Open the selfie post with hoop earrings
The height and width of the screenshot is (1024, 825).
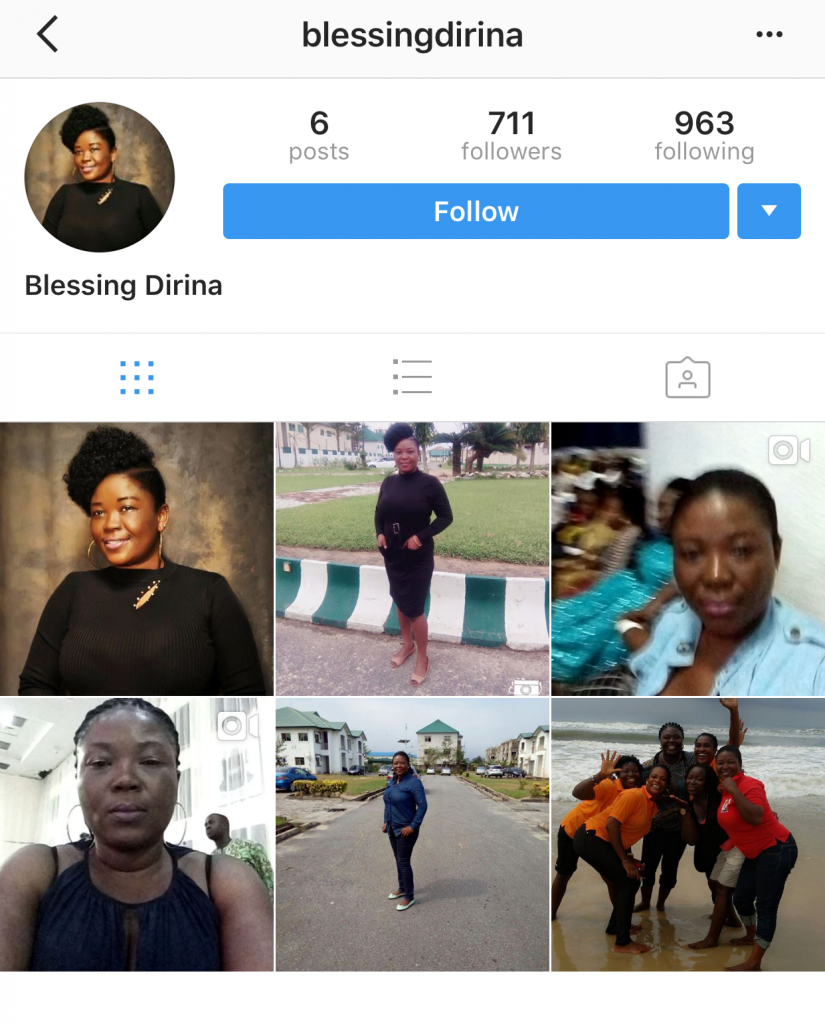tap(137, 835)
